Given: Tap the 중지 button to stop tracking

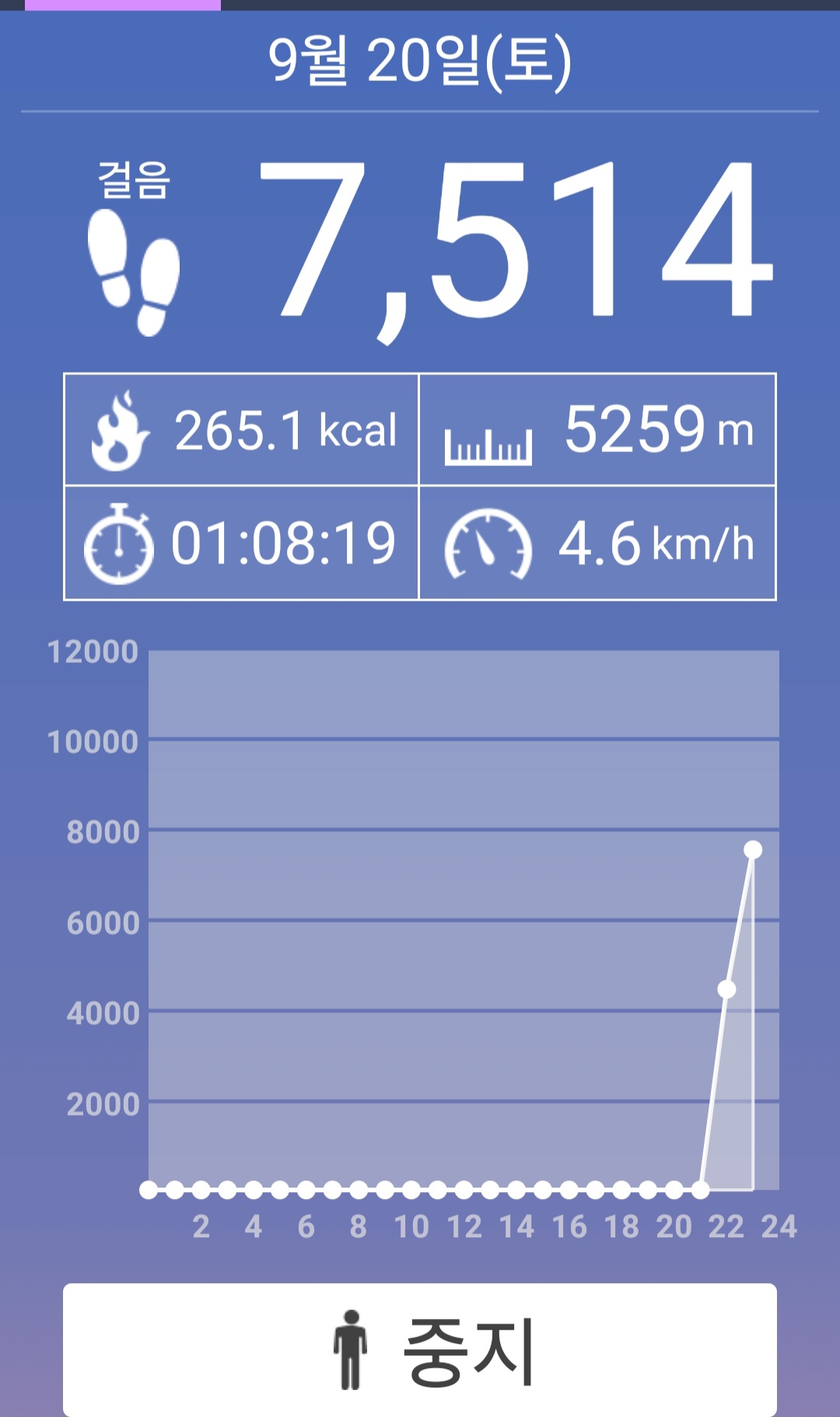Looking at the screenshot, I should click(x=420, y=1349).
